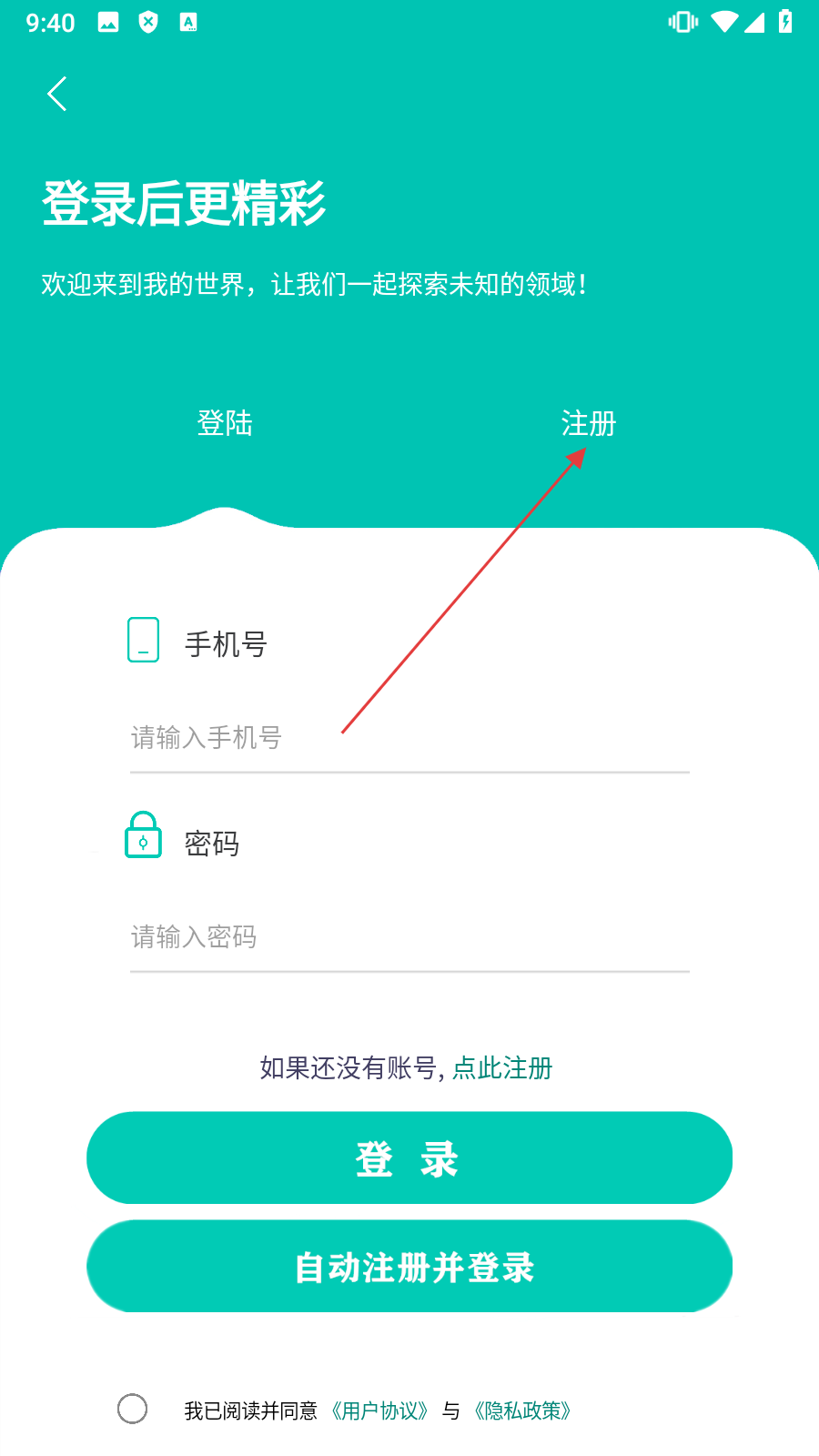Open the 《隐私政策》 link
Viewport: 819px width, 1456px height.
pyautogui.click(x=522, y=1411)
